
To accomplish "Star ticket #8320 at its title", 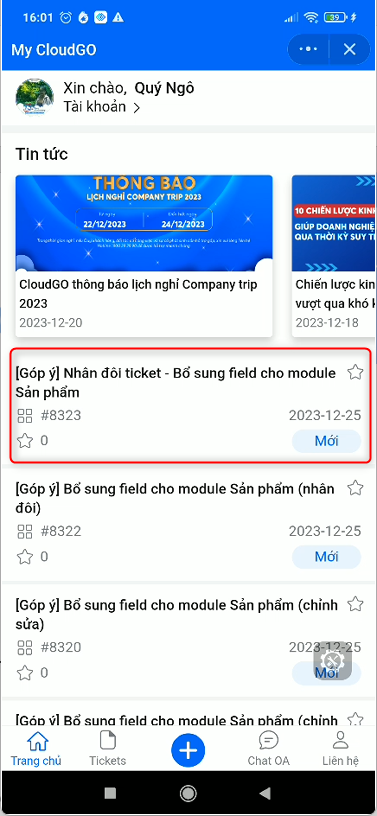I will tap(355, 604).
